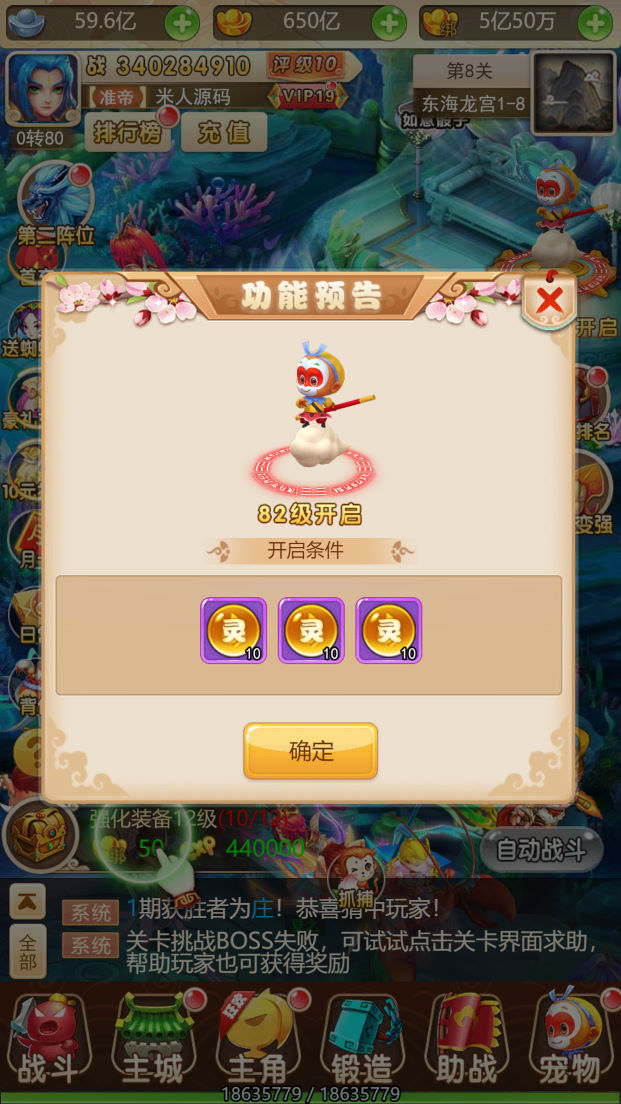This screenshot has height=1104, width=621.
Task: Tap the player avatar portrait
Action: (42, 90)
